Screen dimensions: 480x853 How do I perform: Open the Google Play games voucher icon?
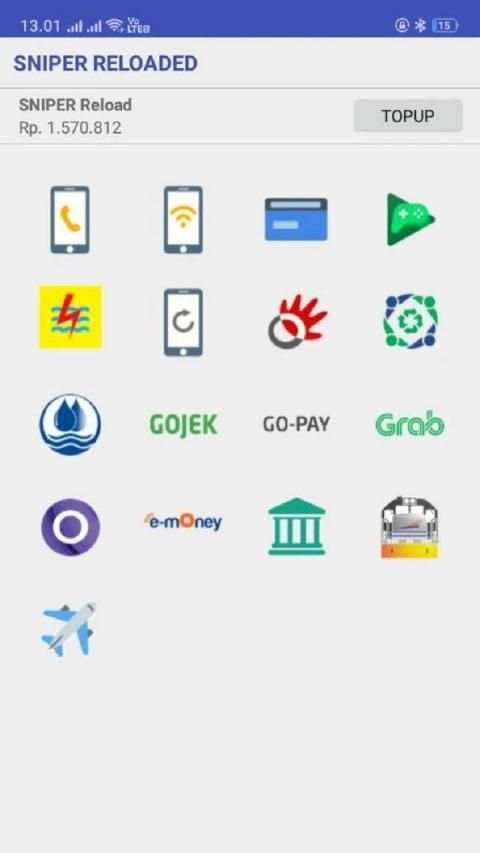tap(410, 220)
